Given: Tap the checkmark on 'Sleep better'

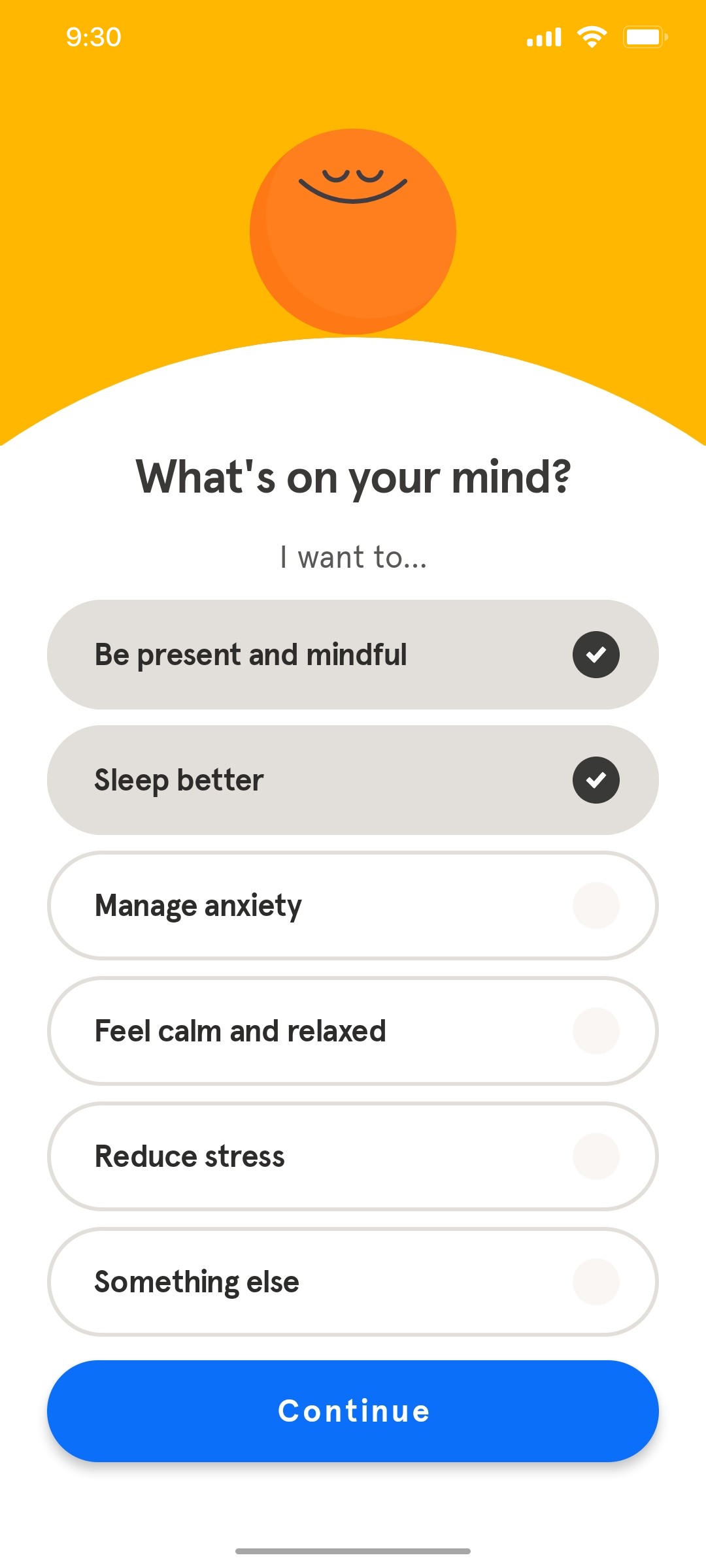Looking at the screenshot, I should 596,779.
